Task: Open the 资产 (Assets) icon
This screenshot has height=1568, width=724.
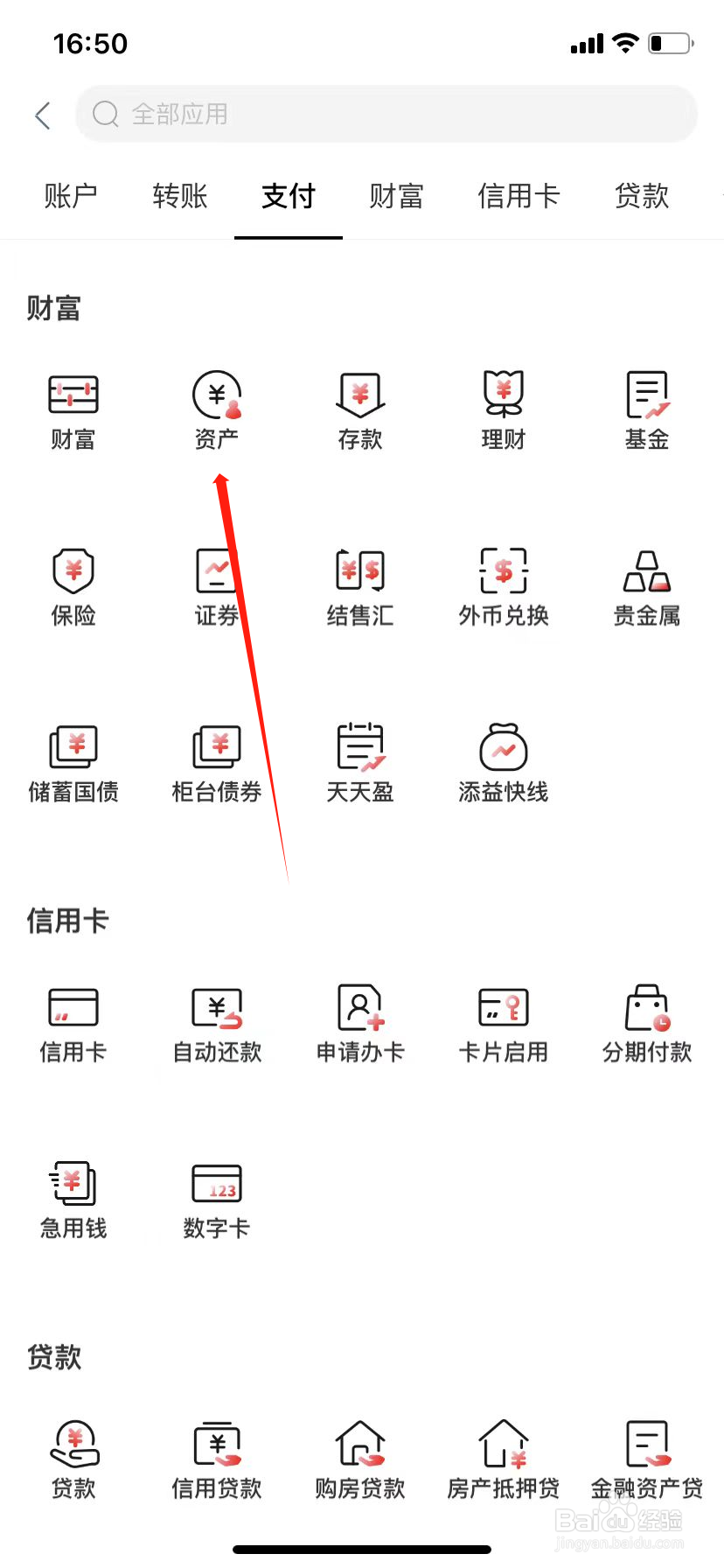Action: [x=215, y=409]
